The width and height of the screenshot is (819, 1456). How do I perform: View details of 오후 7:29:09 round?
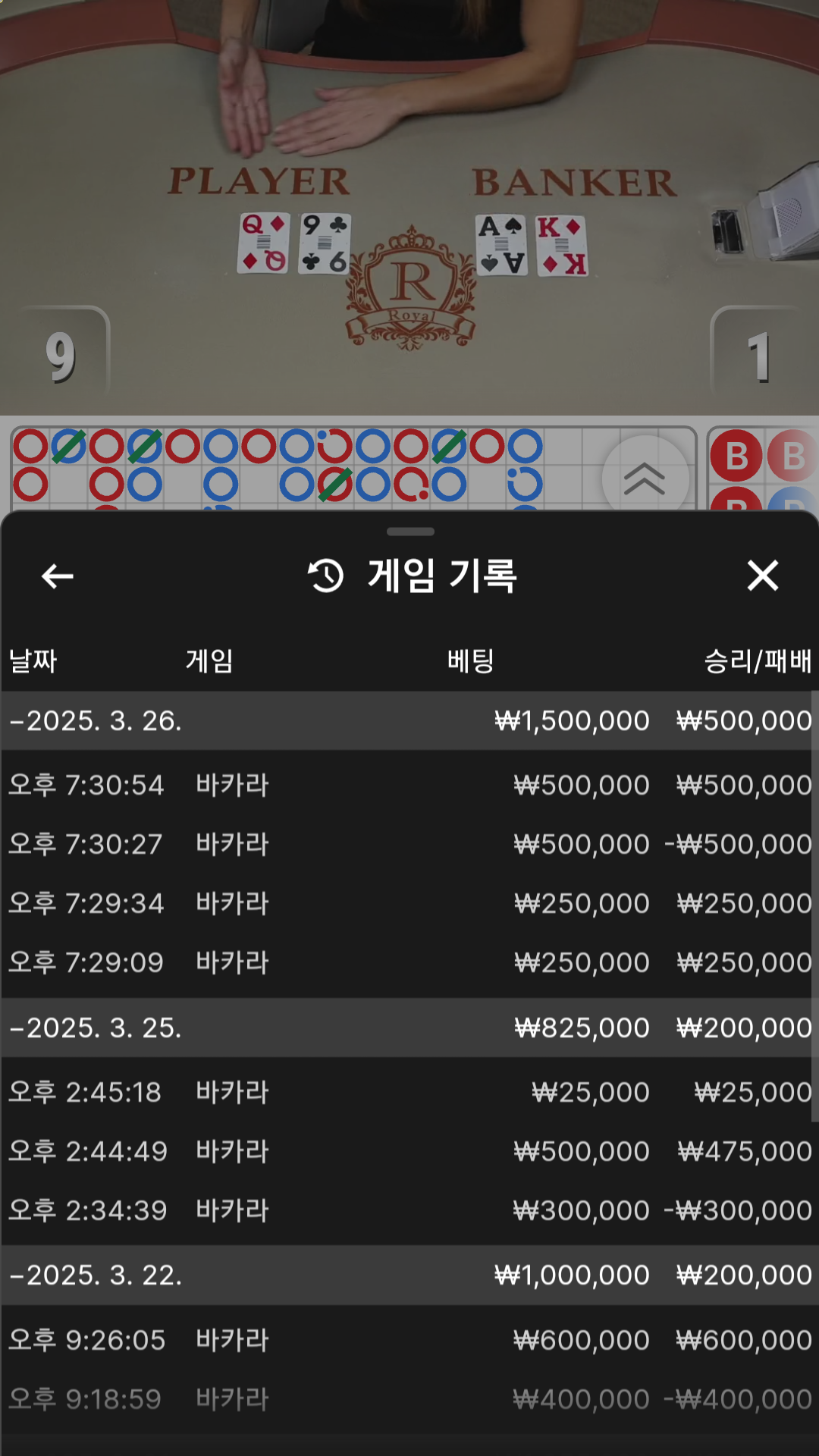coord(409,962)
